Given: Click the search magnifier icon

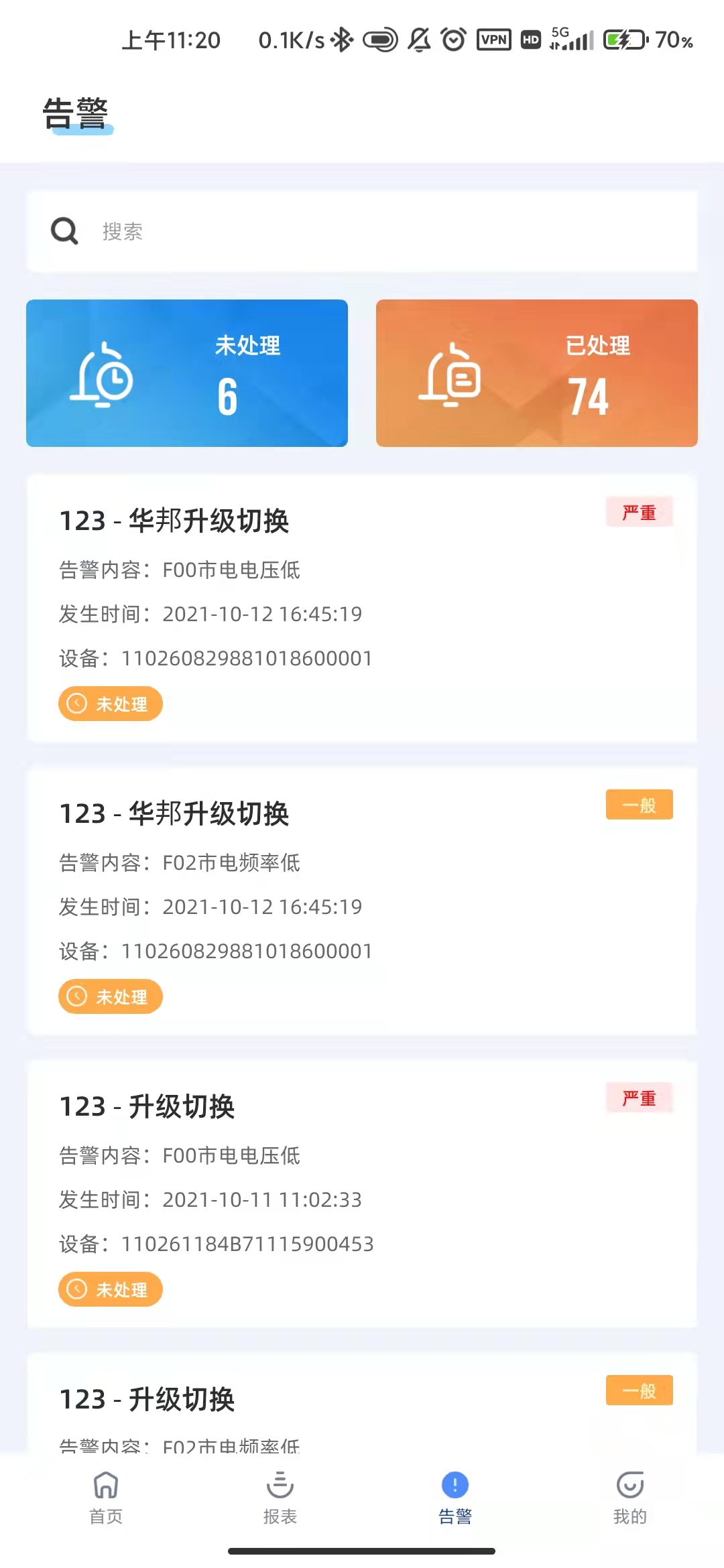Looking at the screenshot, I should 63,231.
